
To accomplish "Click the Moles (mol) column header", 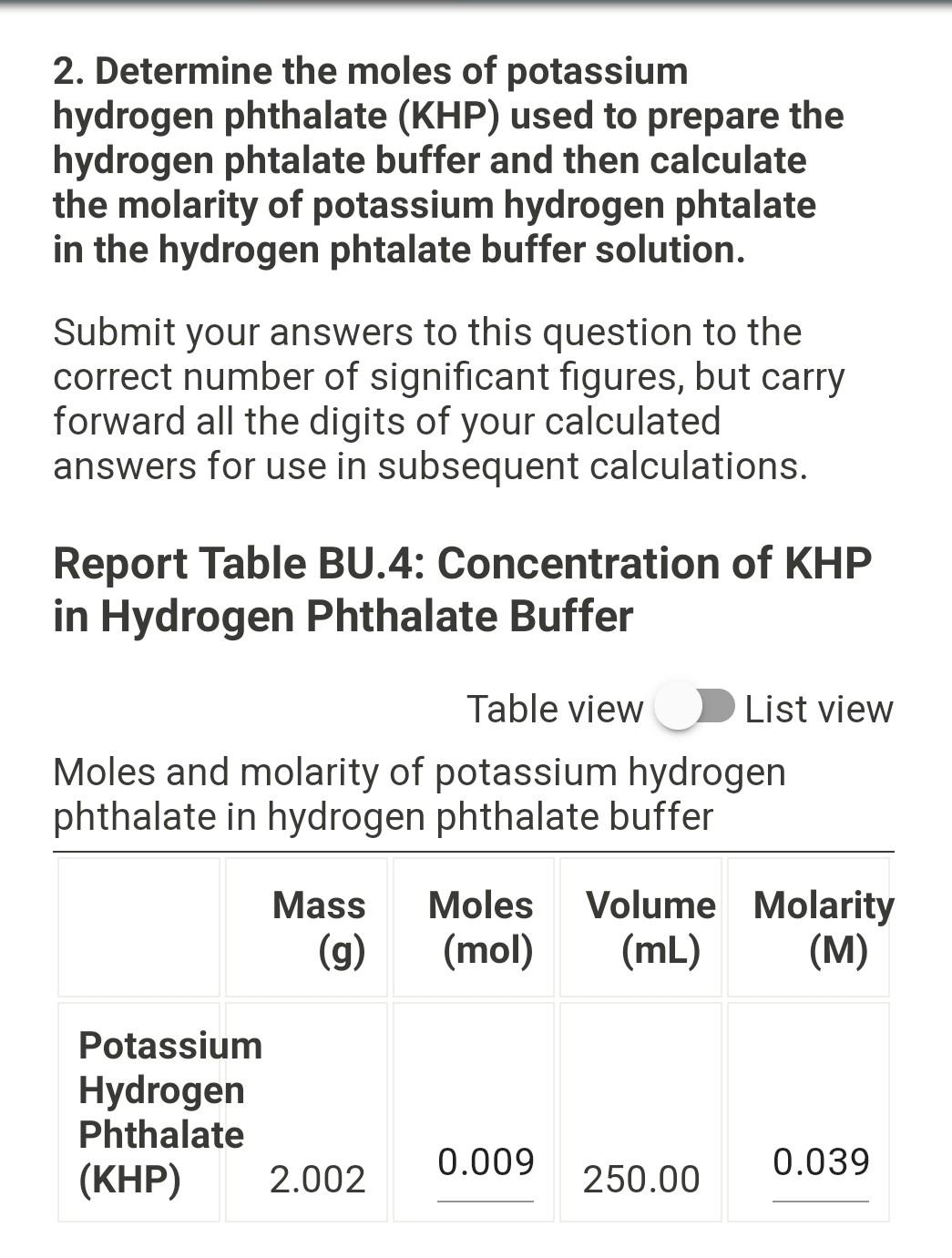I will (x=480, y=926).
